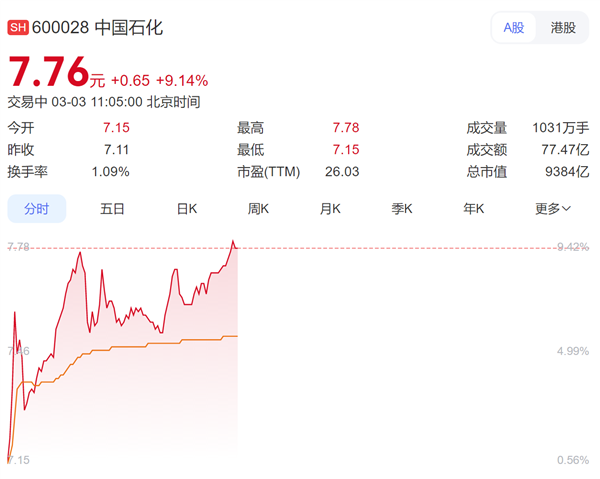Select the 分时 chart tab
The width and height of the screenshot is (600, 479).
(x=36, y=208)
